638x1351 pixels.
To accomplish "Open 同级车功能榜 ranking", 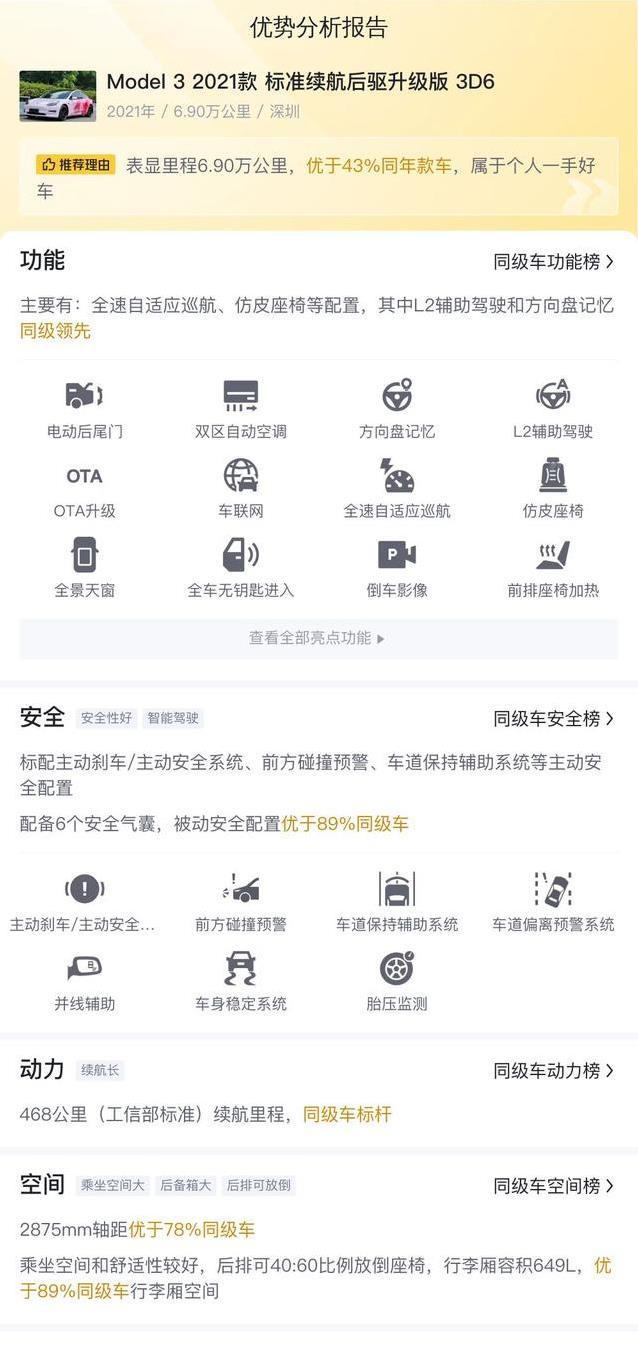I will pyautogui.click(x=554, y=262).
